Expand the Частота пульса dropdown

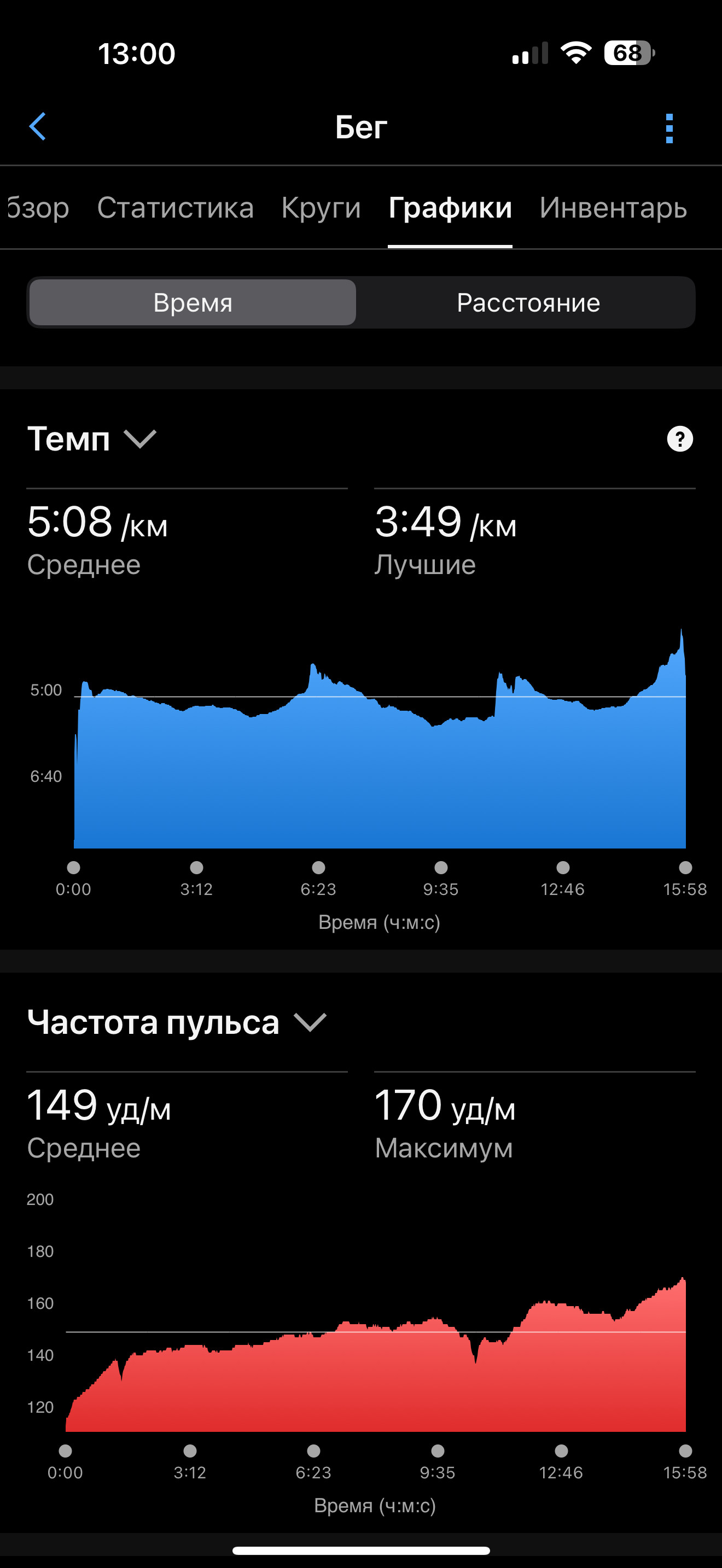(x=177, y=1021)
